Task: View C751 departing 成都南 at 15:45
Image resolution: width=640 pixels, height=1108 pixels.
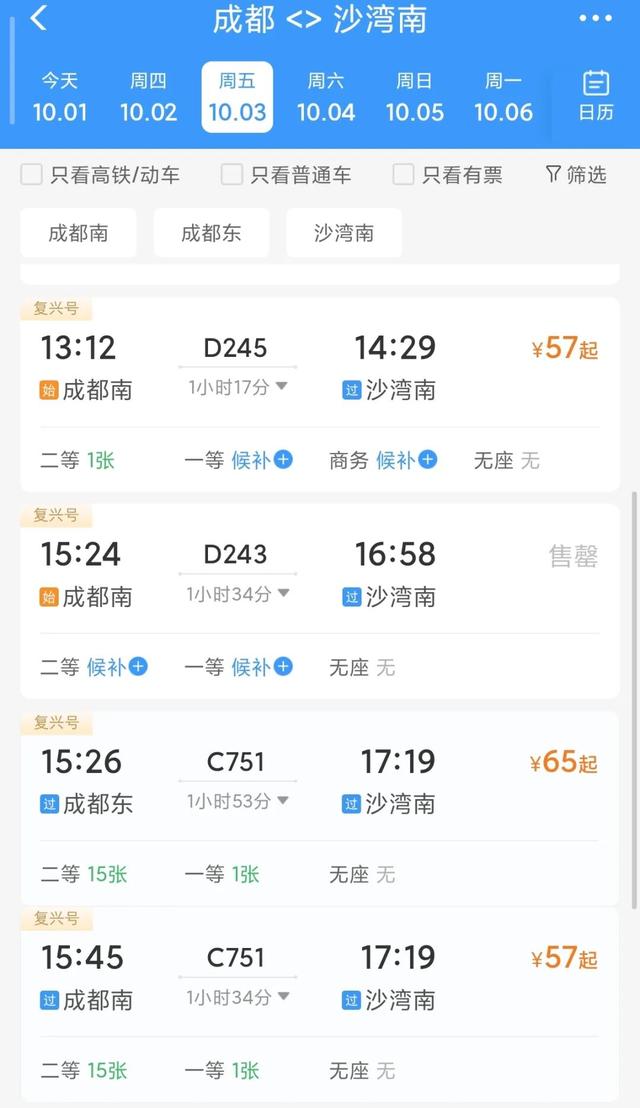Action: pyautogui.click(x=236, y=958)
